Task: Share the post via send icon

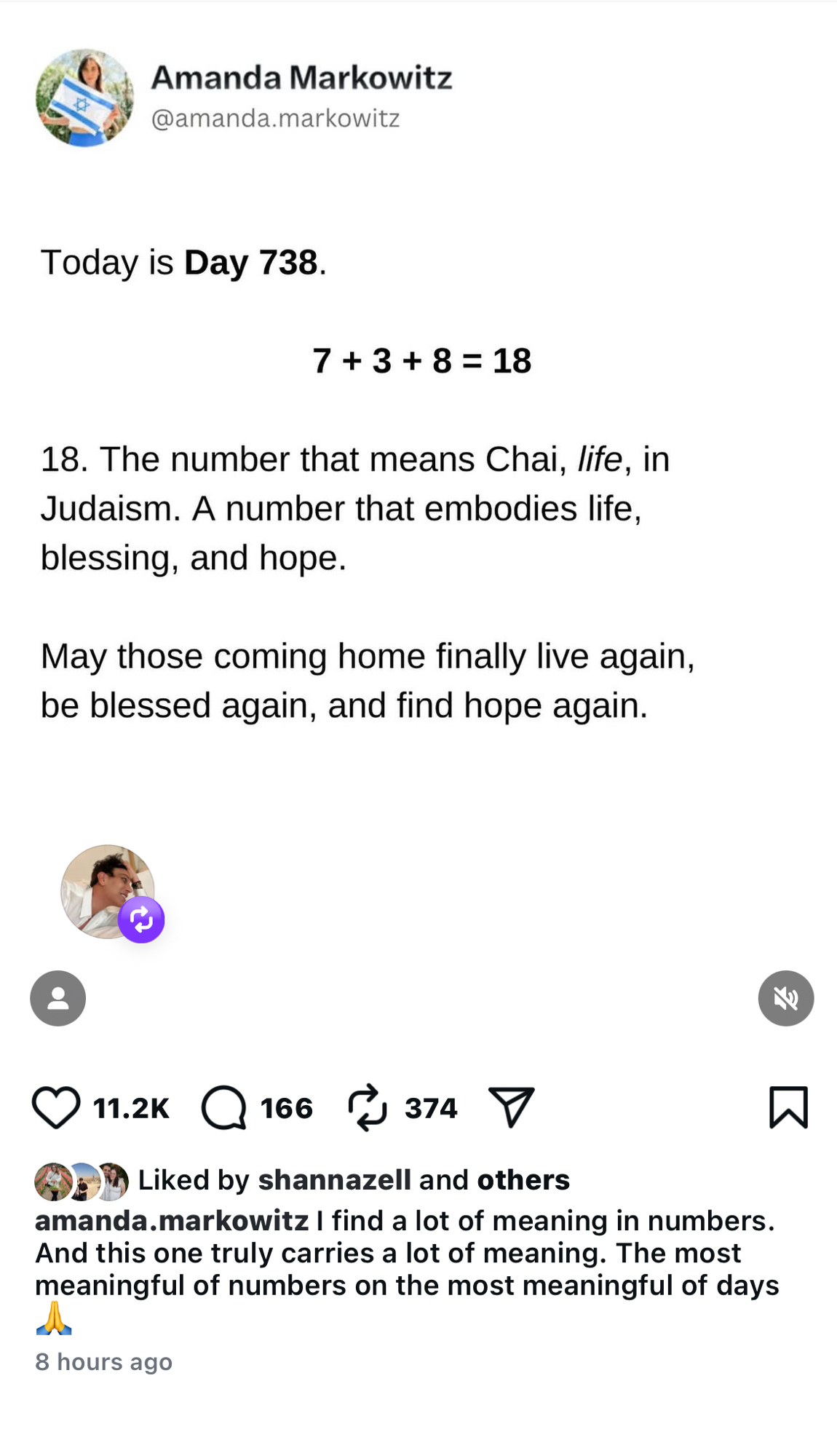Action: [x=512, y=1107]
